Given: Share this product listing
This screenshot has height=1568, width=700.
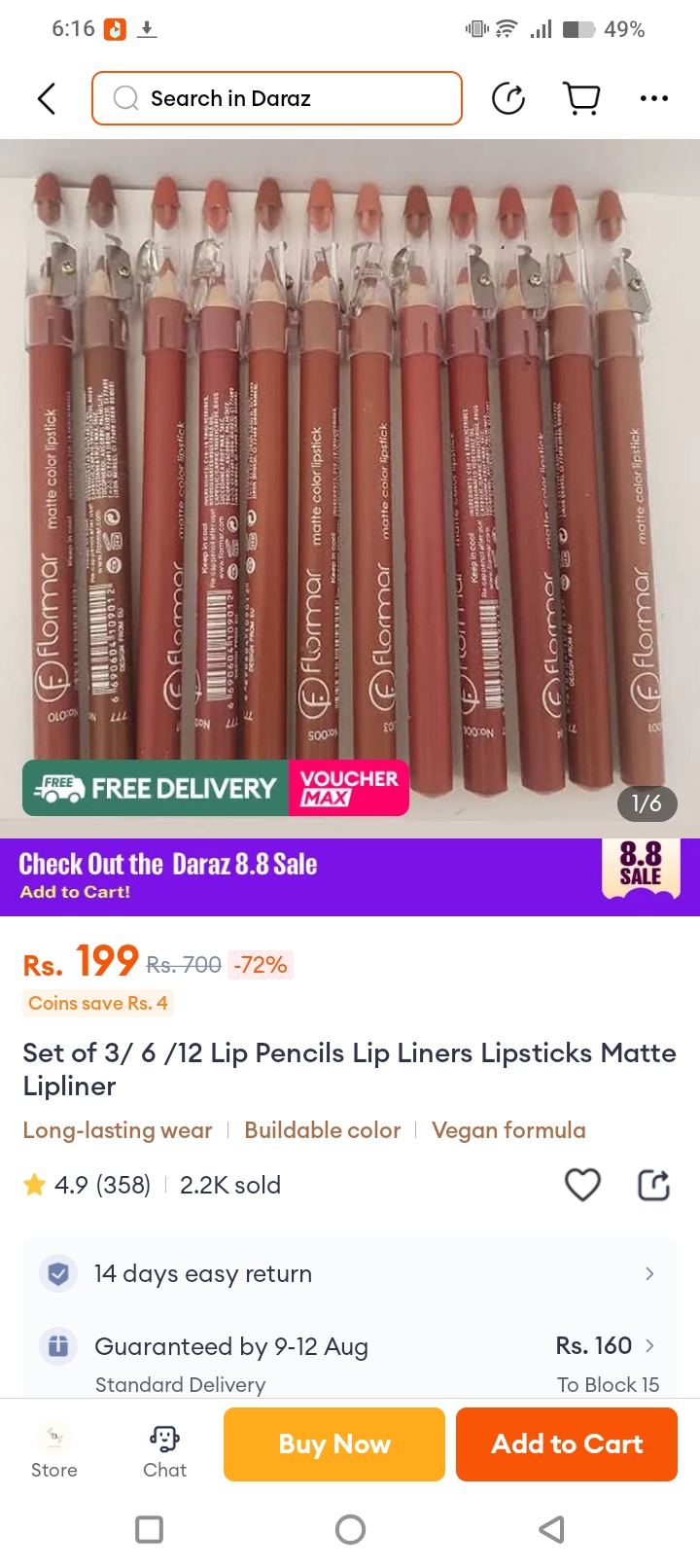Looking at the screenshot, I should click(x=653, y=1185).
